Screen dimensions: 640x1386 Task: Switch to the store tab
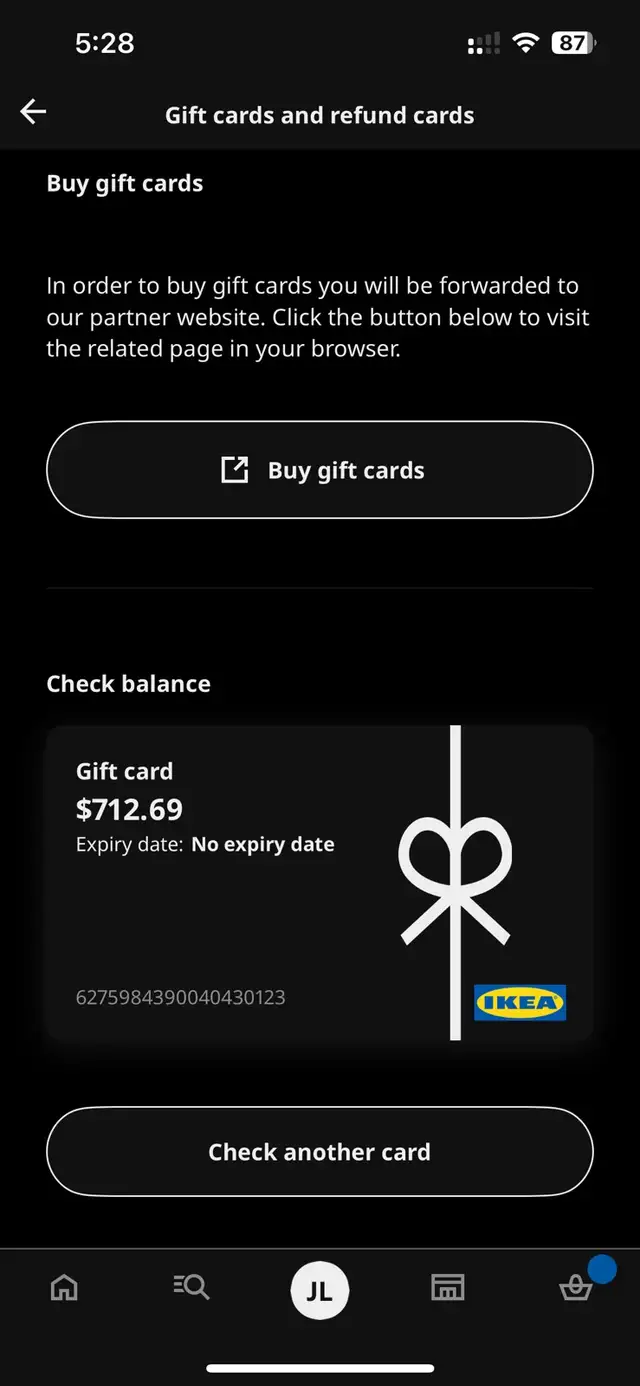pyautogui.click(x=448, y=1288)
